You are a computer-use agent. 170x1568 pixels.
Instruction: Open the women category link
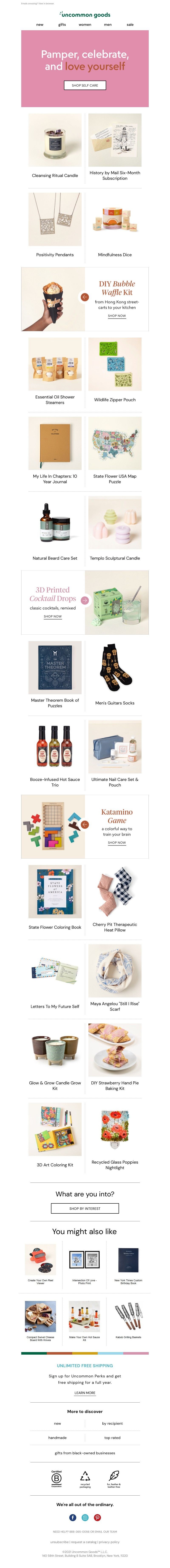tap(85, 25)
